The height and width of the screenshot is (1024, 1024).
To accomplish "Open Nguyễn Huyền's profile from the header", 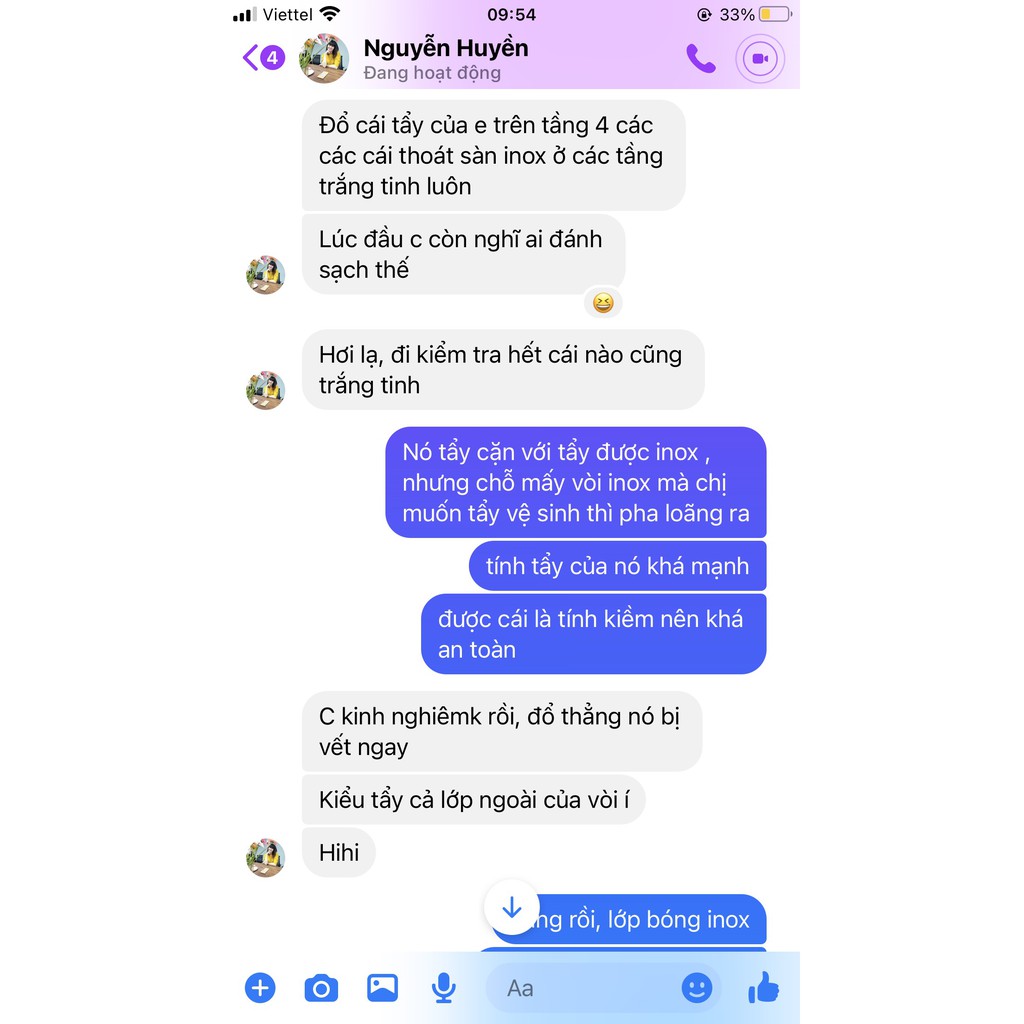I will [x=444, y=58].
